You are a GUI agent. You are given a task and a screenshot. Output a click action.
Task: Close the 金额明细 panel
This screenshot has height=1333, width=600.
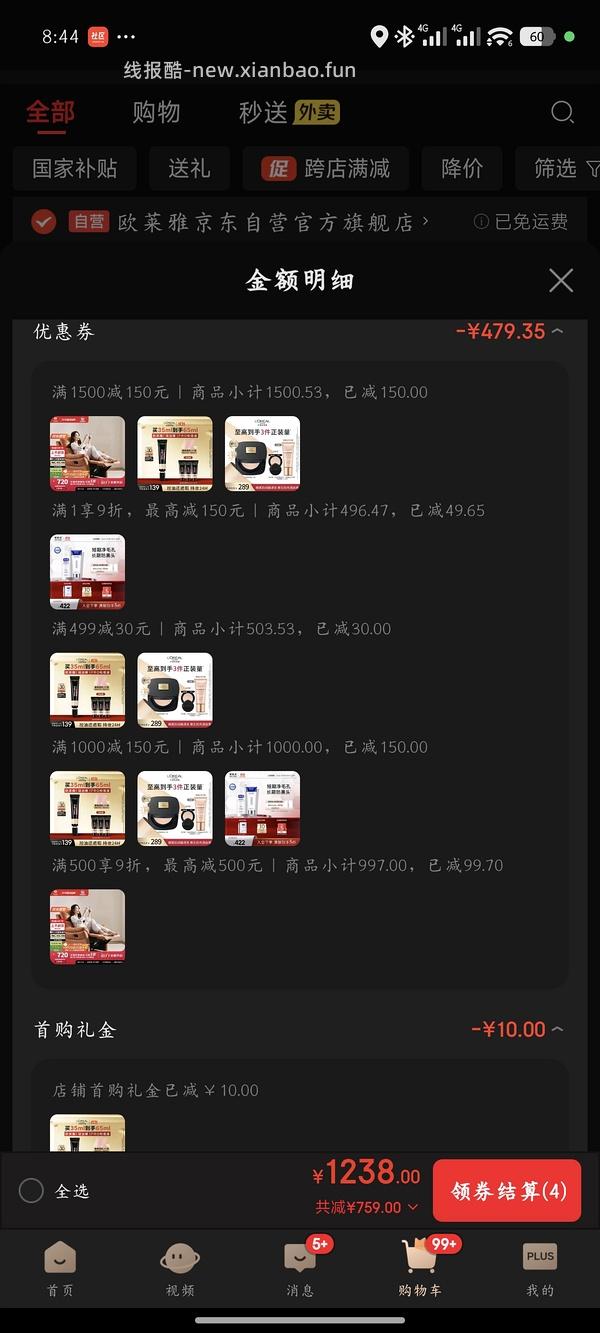pyautogui.click(x=561, y=280)
